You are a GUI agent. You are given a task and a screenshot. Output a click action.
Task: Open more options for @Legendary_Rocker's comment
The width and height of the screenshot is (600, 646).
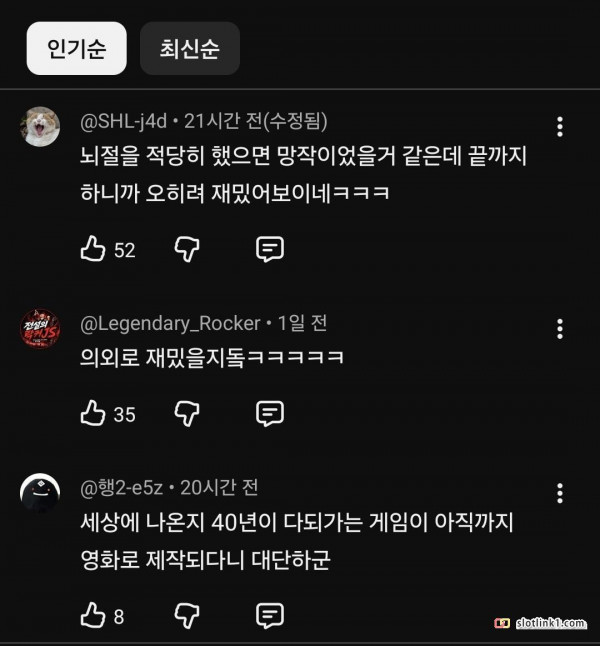(560, 329)
